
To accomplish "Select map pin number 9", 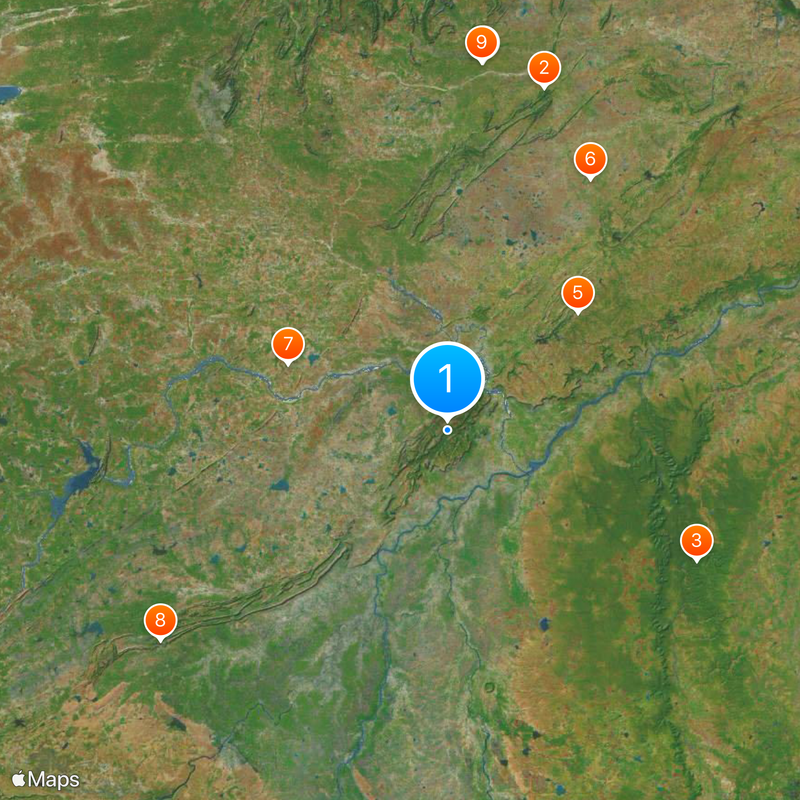I will [482, 42].
